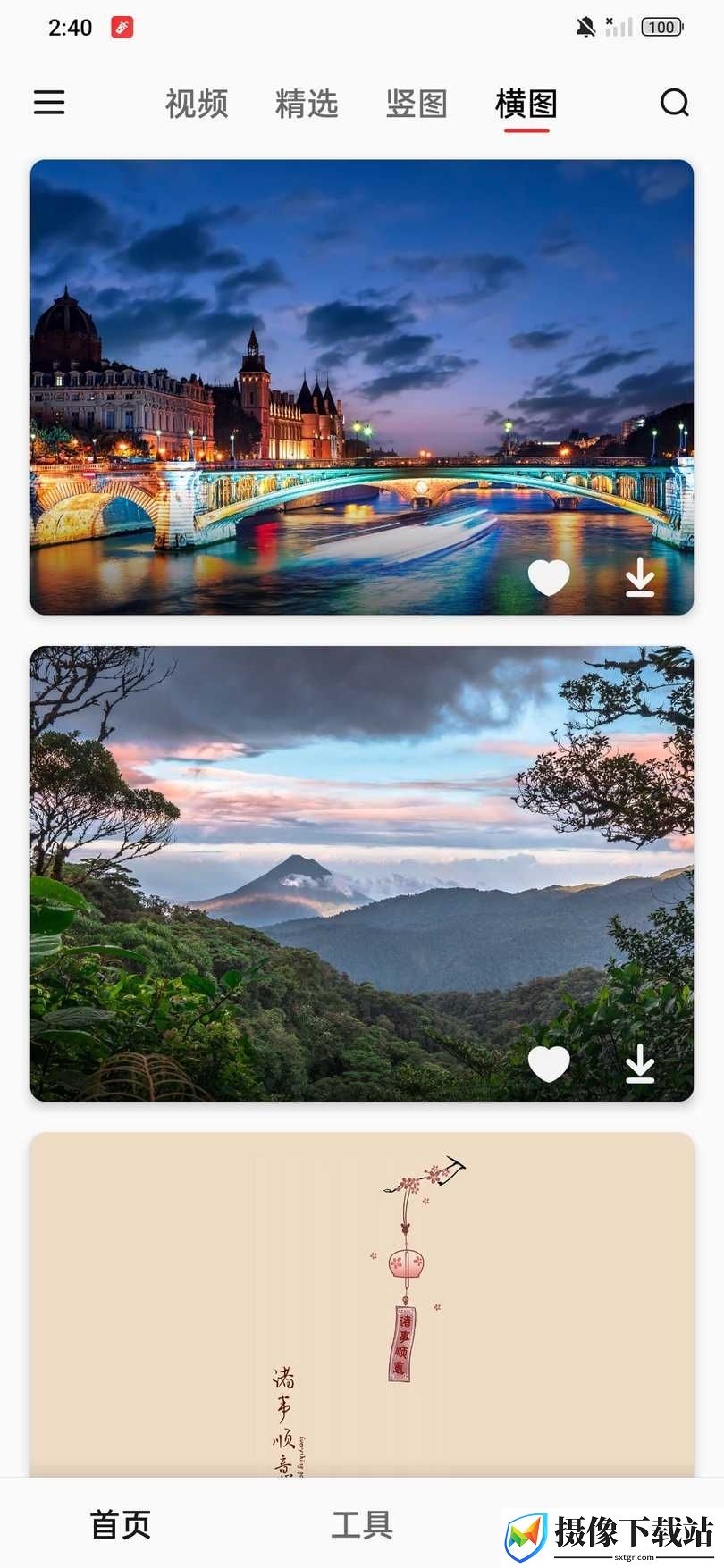Open the beige wind chime wallpaper
The height and width of the screenshot is (1568, 724).
pyautogui.click(x=362, y=1304)
